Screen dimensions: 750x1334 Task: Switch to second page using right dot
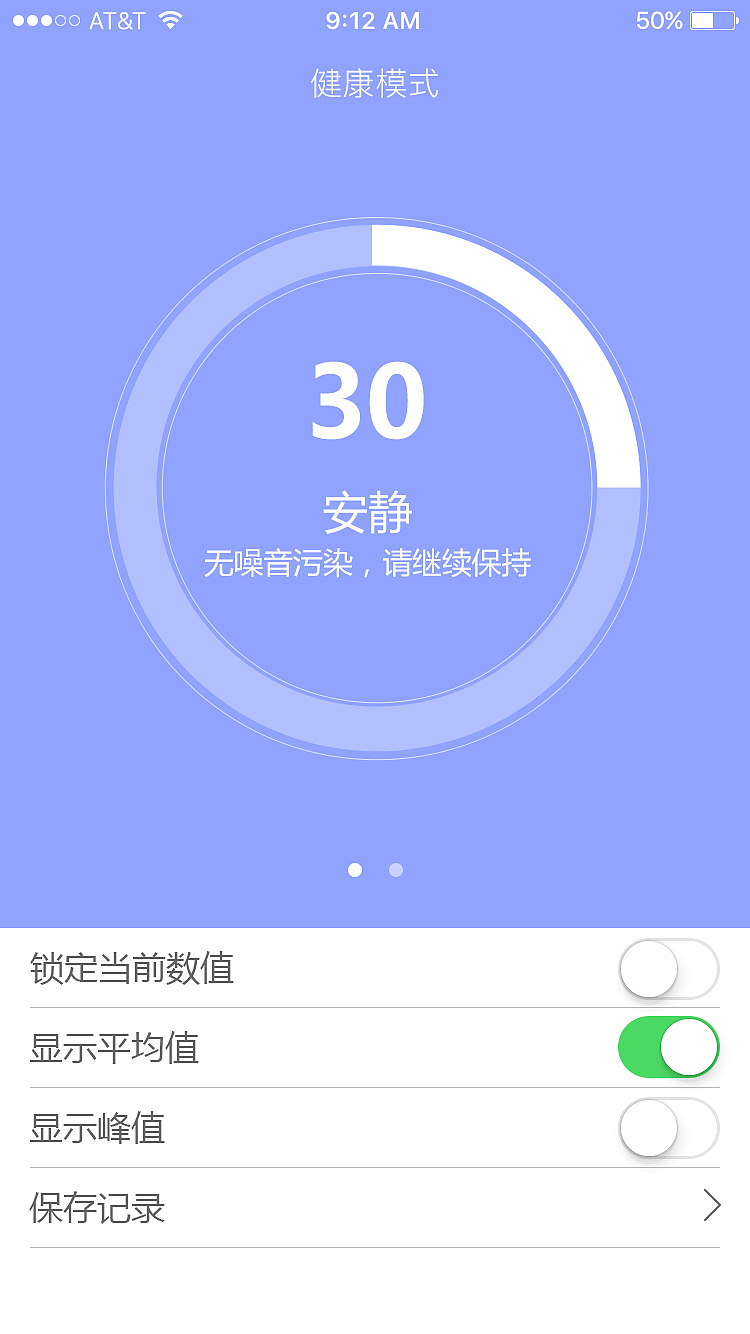click(x=396, y=870)
